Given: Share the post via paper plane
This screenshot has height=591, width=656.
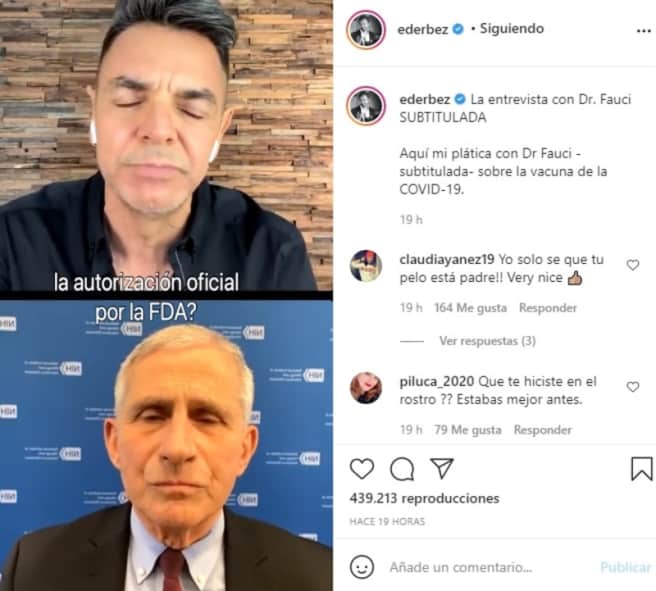Looking at the screenshot, I should point(442,468).
